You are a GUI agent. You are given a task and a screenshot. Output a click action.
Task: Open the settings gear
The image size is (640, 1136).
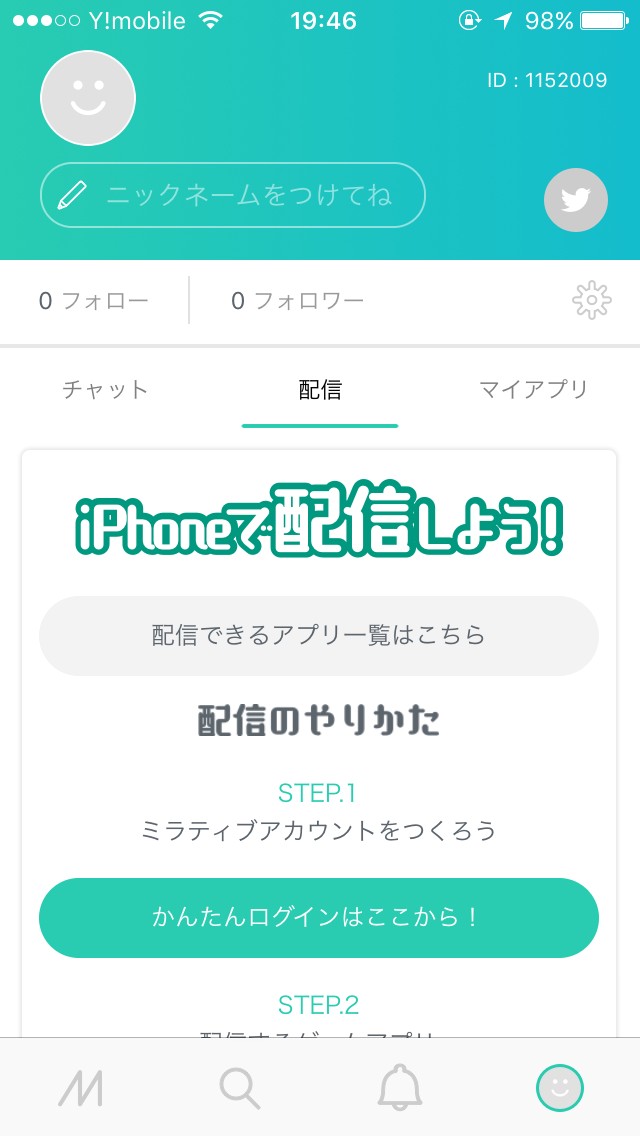pyautogui.click(x=591, y=300)
